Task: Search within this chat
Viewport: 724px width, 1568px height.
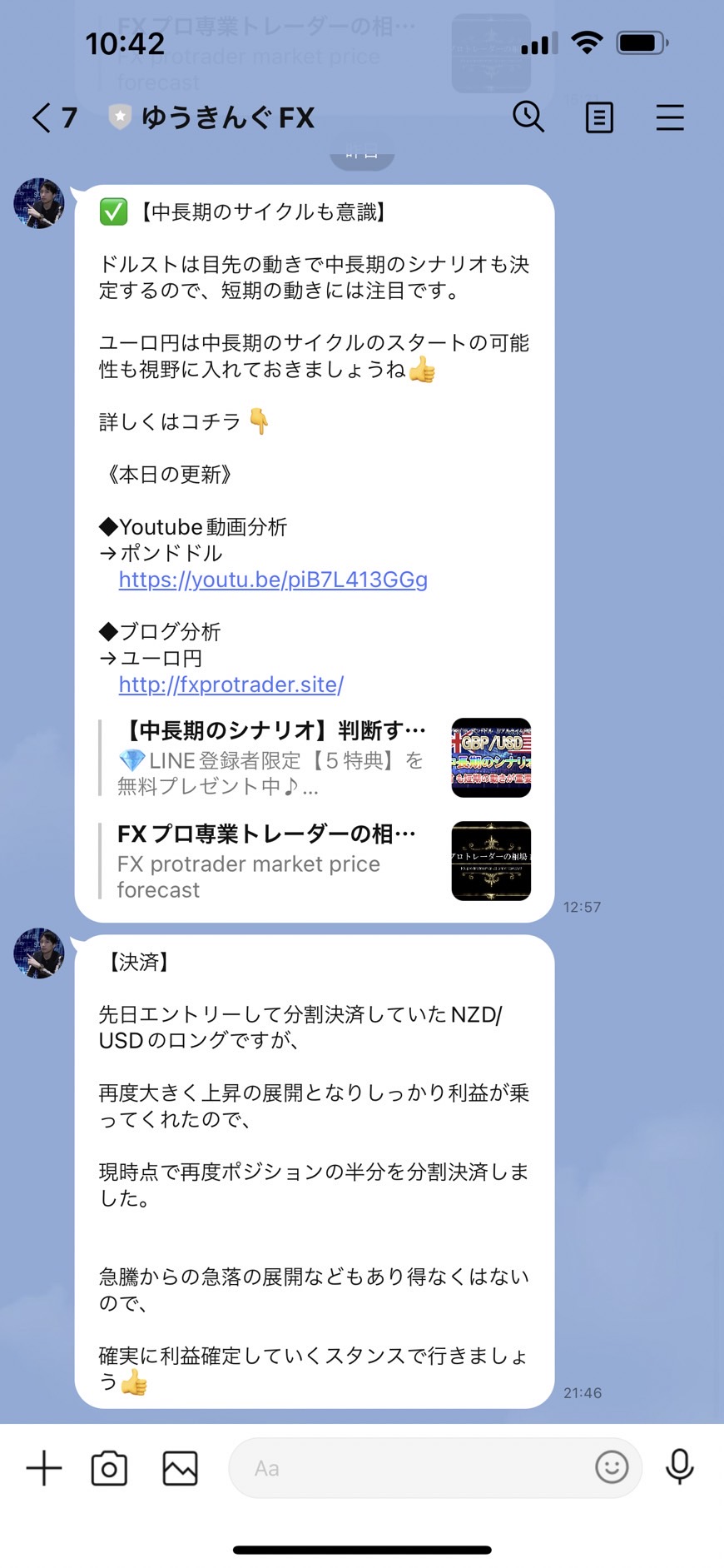Action: click(x=528, y=117)
